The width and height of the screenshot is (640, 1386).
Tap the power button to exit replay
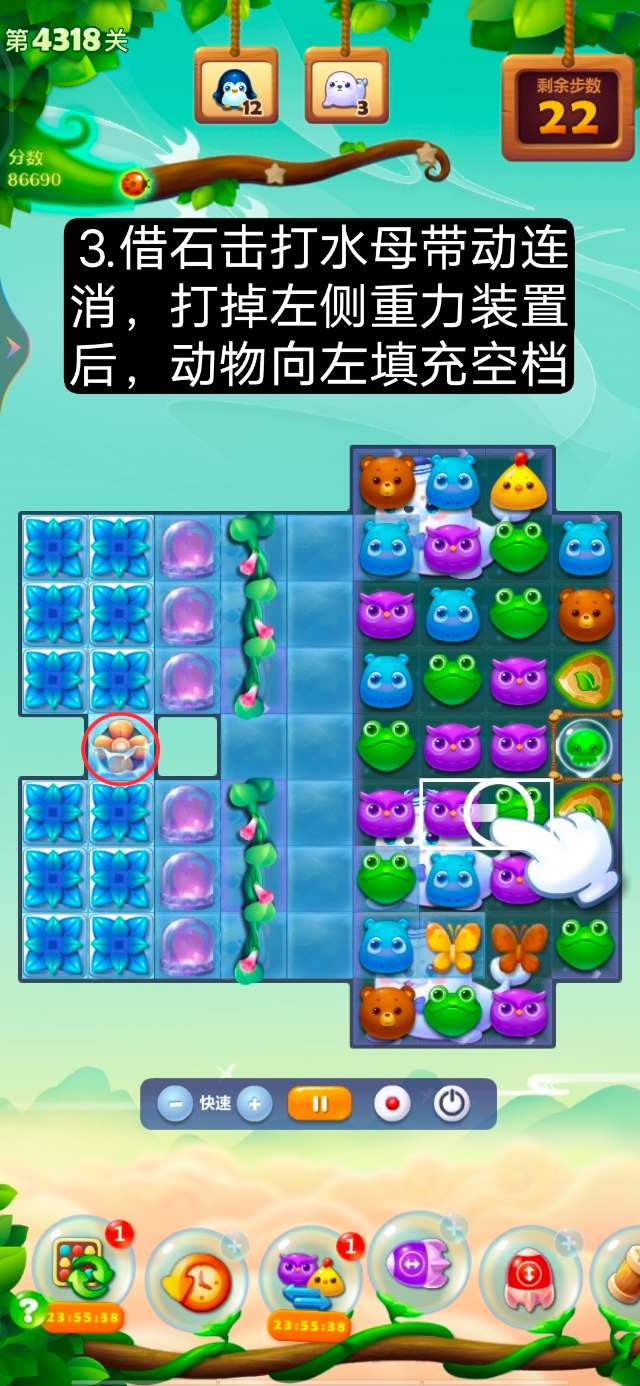click(x=451, y=1104)
